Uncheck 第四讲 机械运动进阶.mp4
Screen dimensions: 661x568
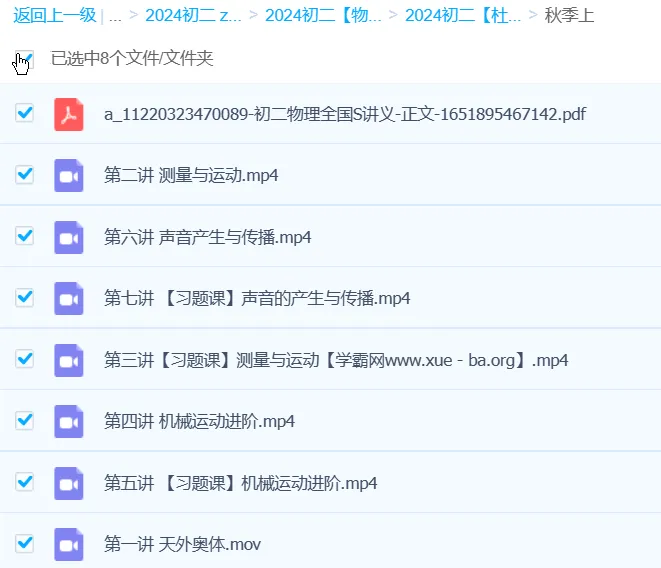(25, 420)
